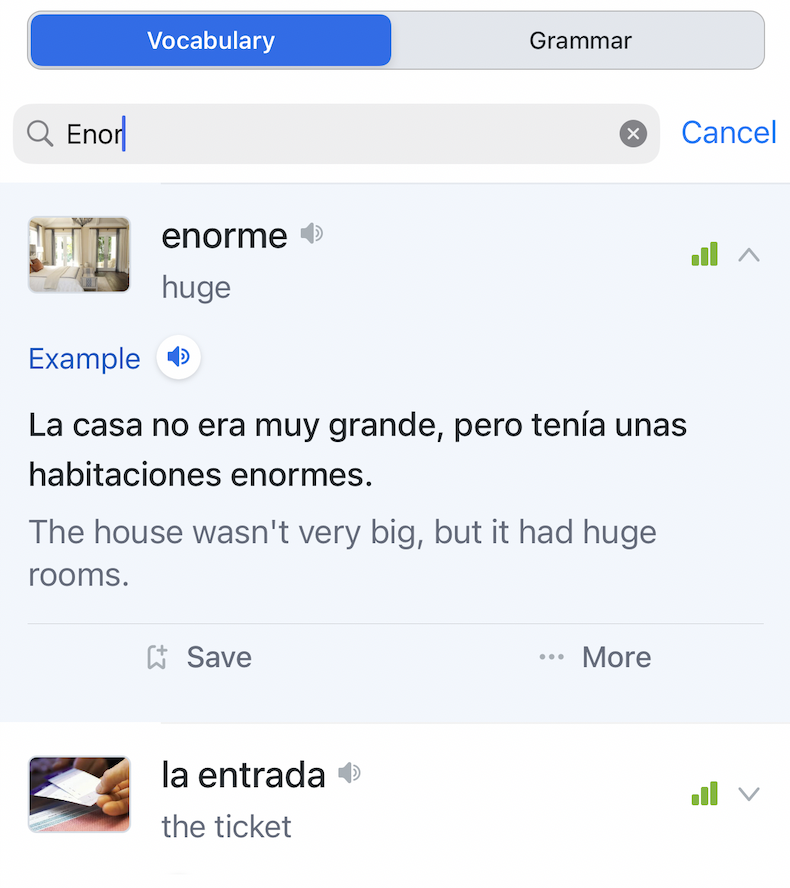Expand the "la entrada" entry

(749, 793)
